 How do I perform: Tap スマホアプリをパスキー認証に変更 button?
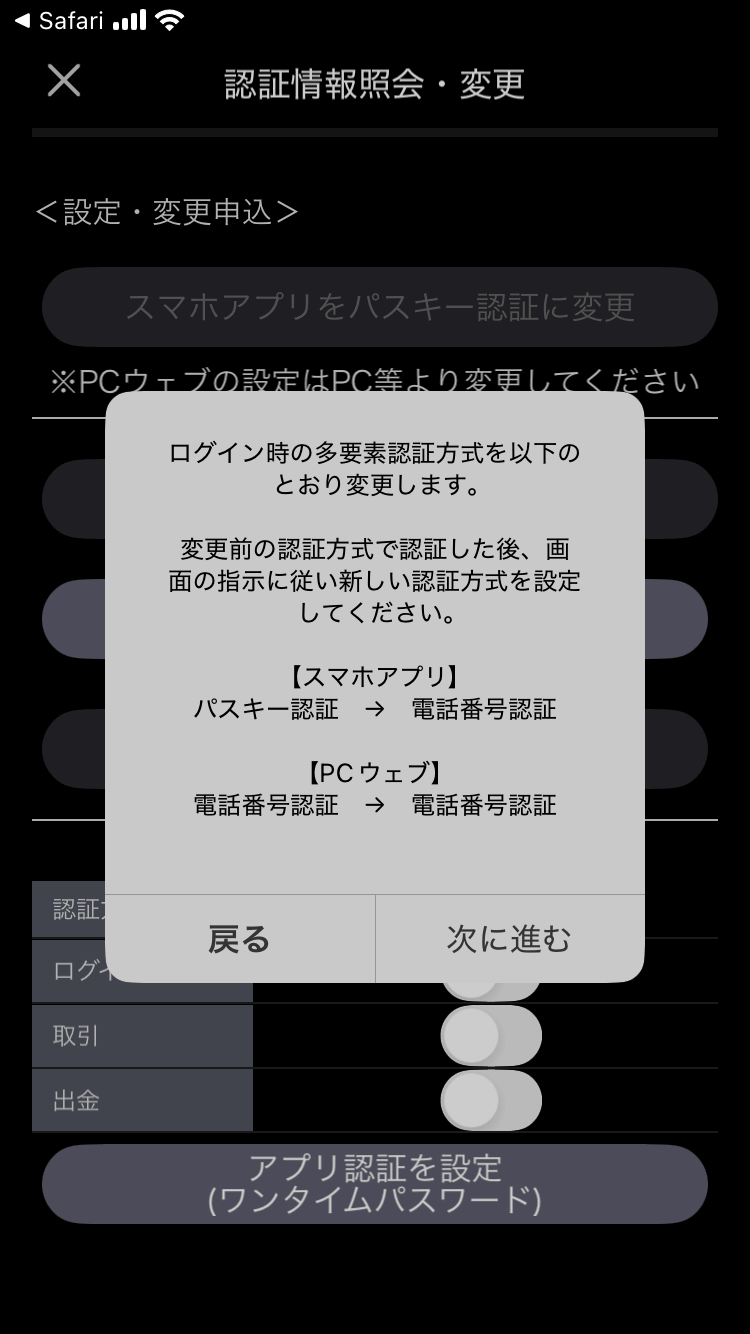[379, 307]
